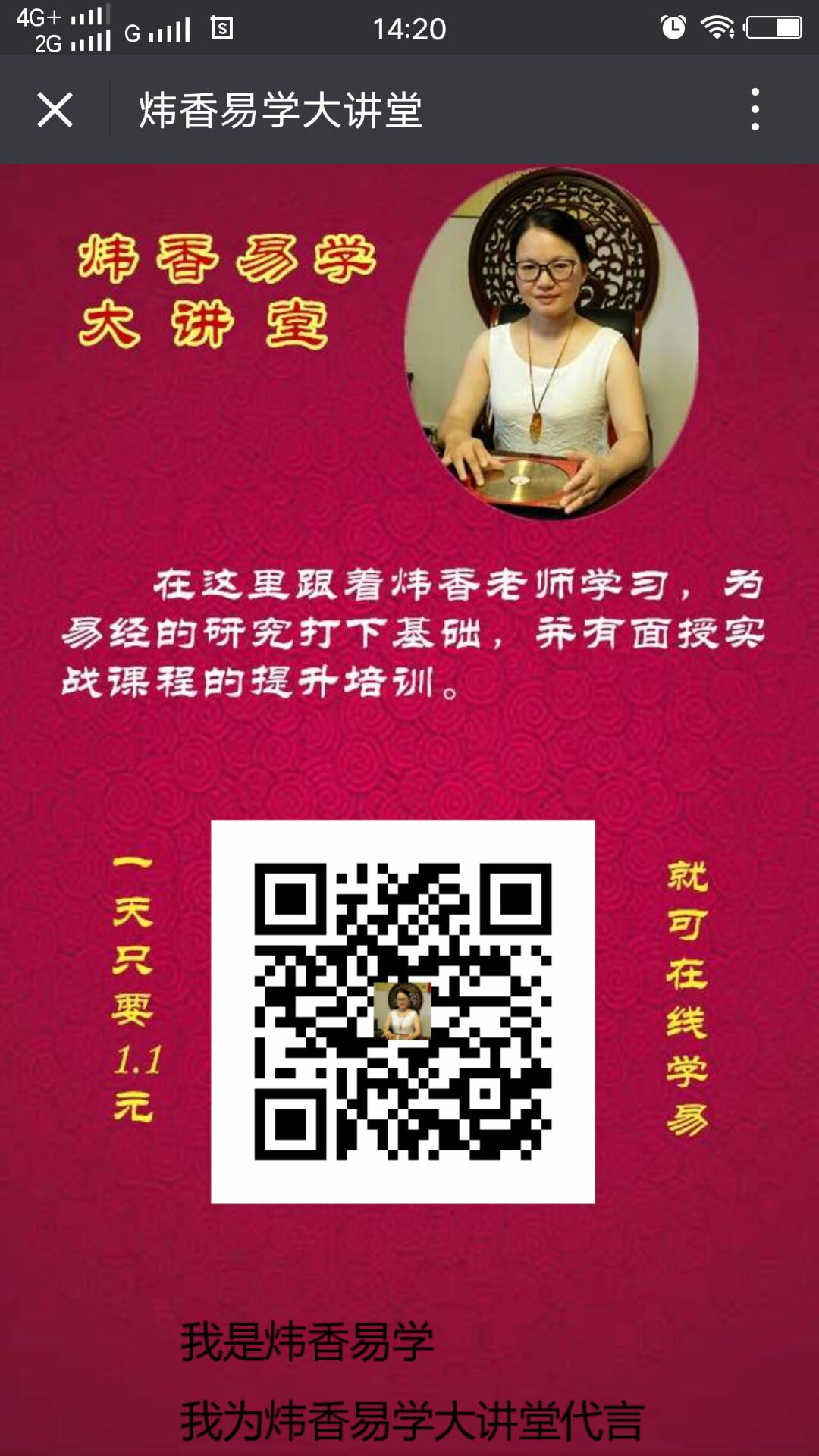Open the three-dot overflow menu

[x=755, y=109]
